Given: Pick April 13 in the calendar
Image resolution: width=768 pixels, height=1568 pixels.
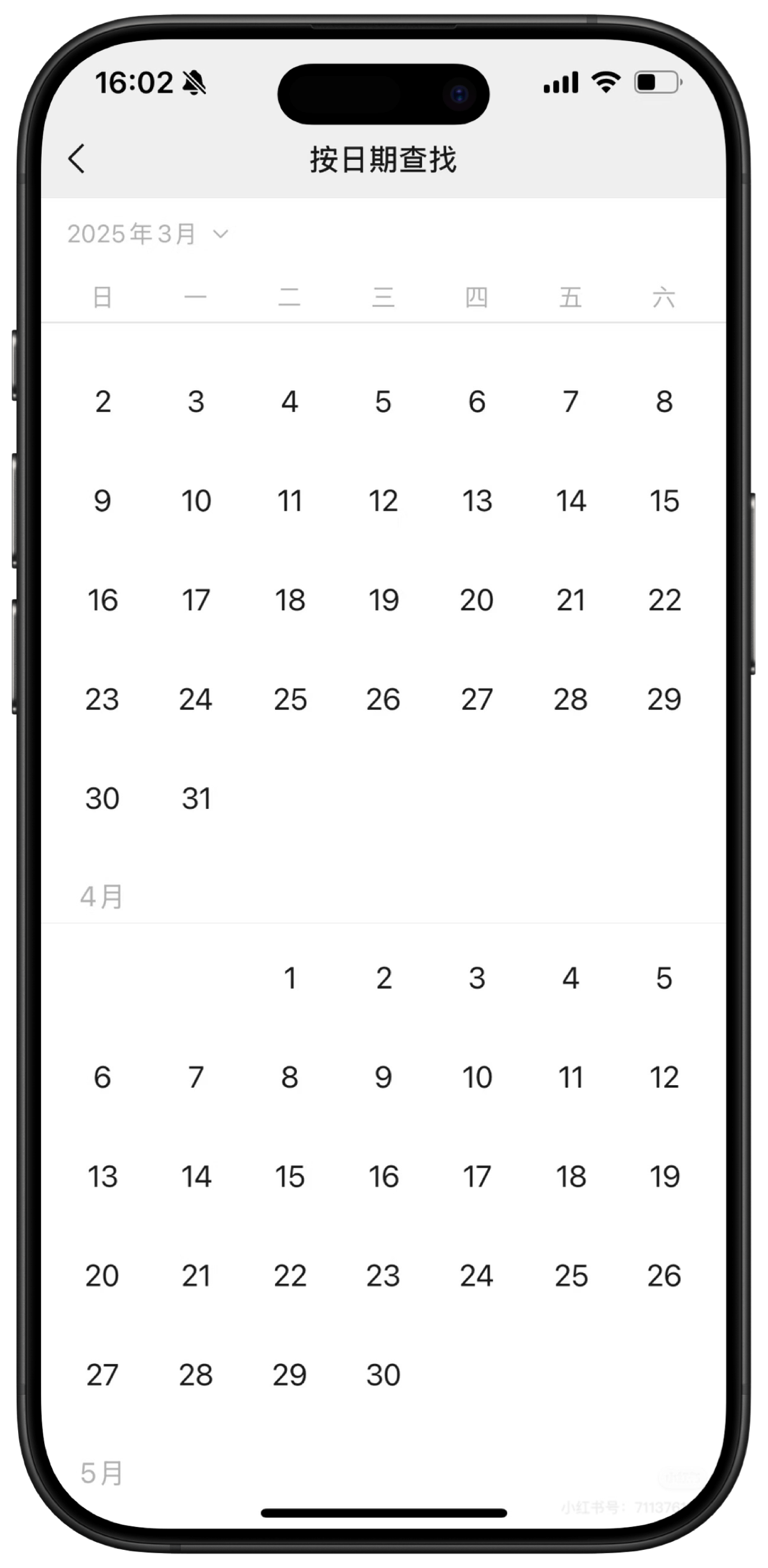Looking at the screenshot, I should [103, 1177].
